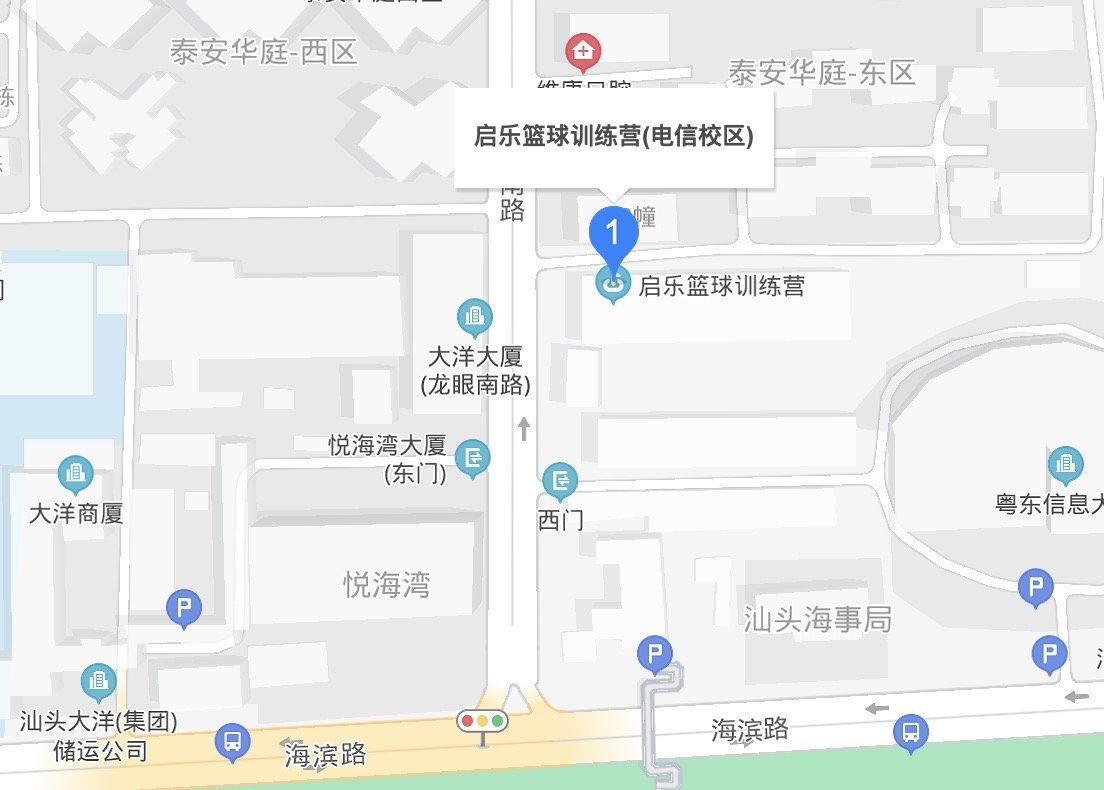
Task: Select the 粤东信息大厦 building marker
Action: (1065, 464)
